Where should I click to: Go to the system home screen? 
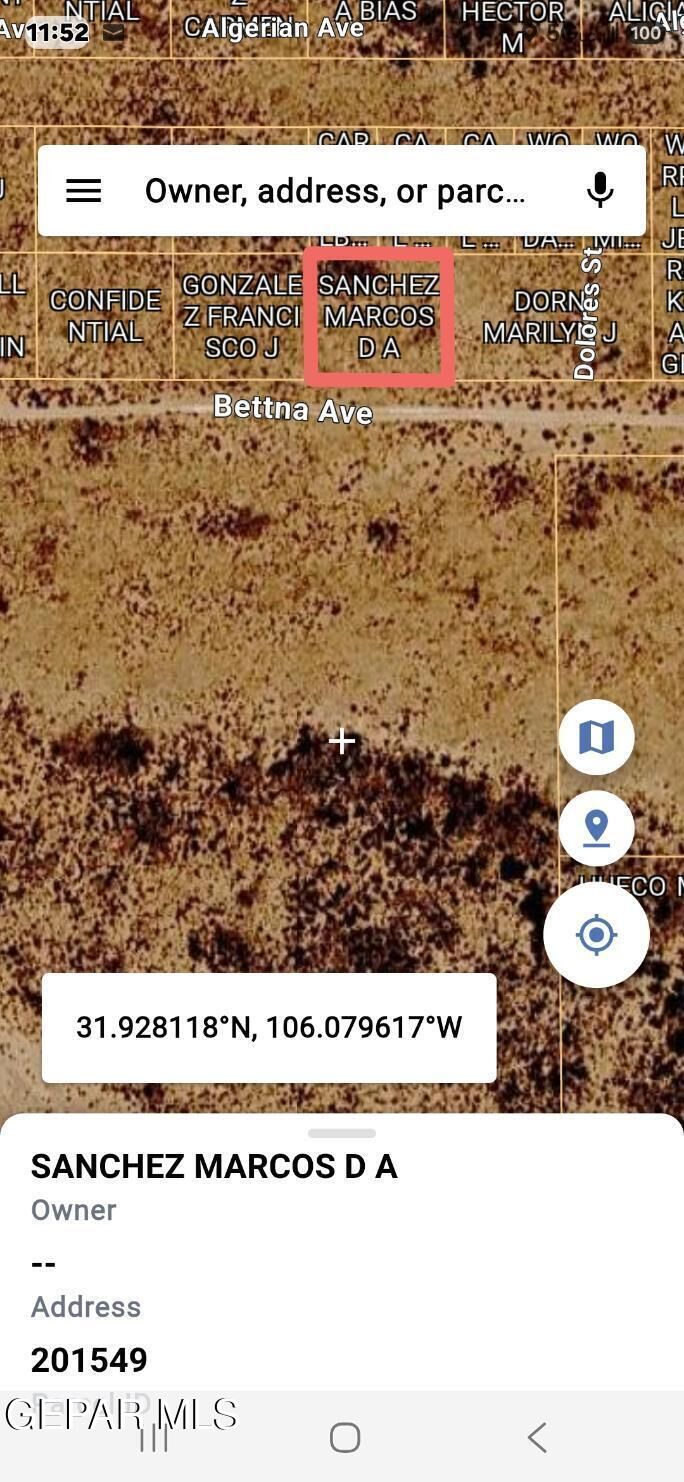click(x=345, y=1438)
